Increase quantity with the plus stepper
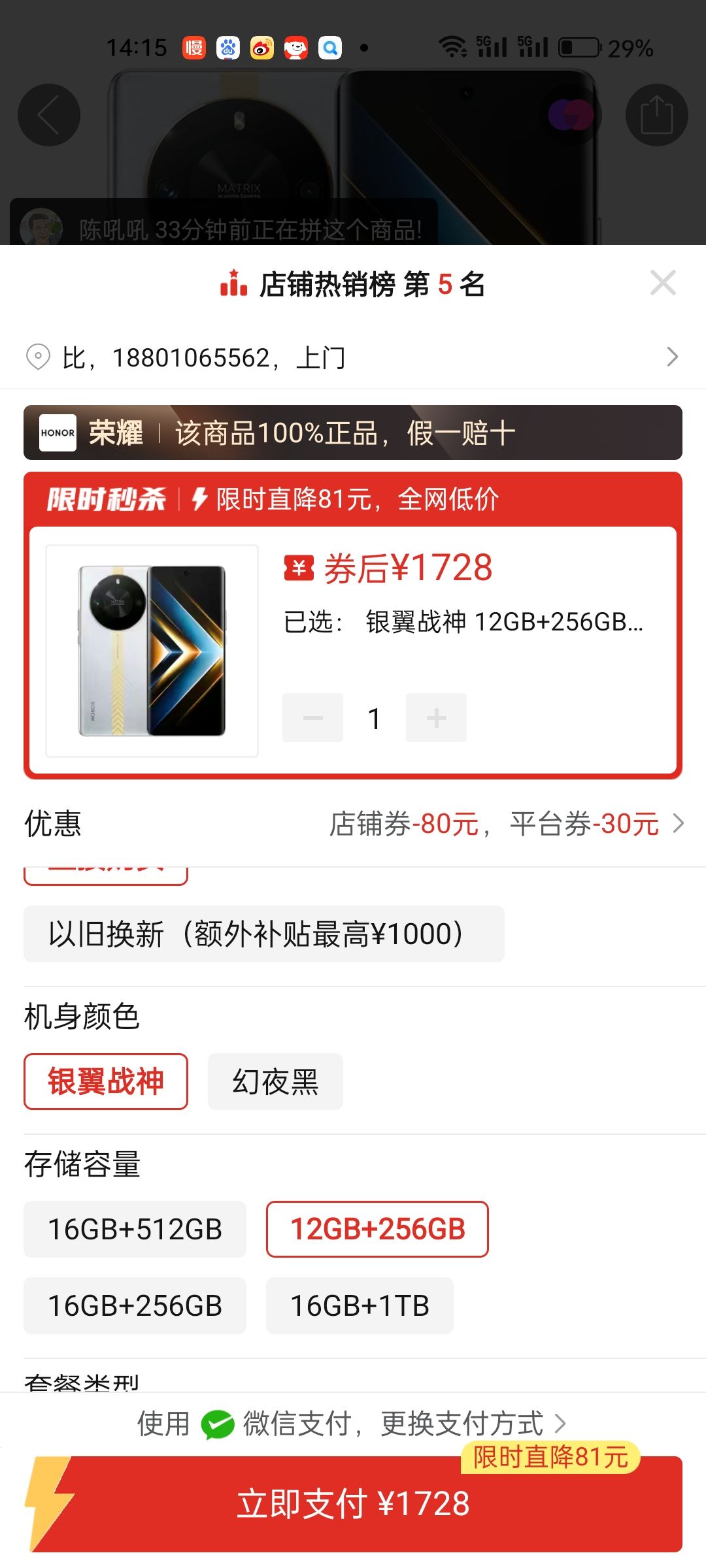The height and width of the screenshot is (1568, 706). coord(436,717)
